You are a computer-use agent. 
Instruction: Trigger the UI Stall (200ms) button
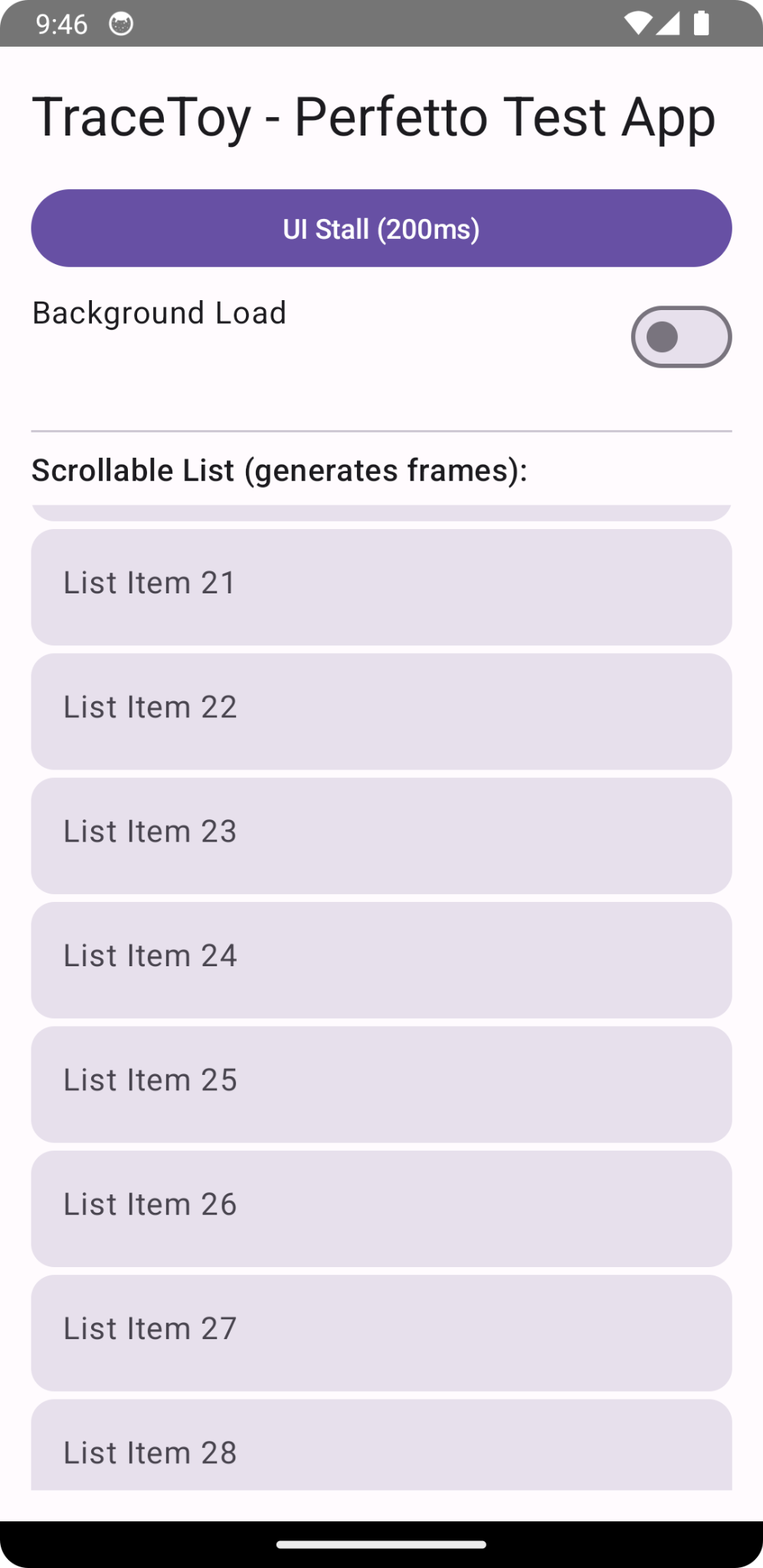(x=381, y=228)
